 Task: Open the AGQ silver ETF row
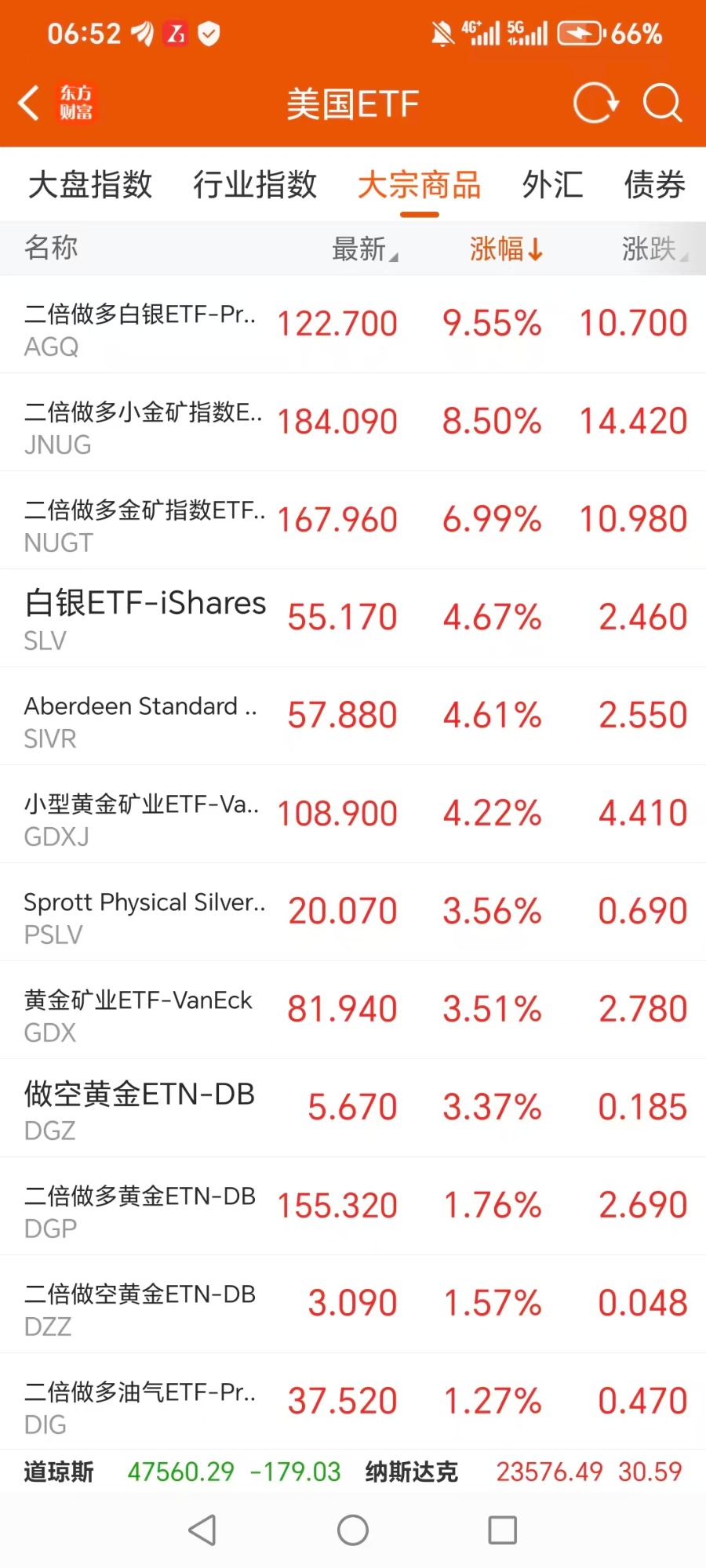(353, 325)
